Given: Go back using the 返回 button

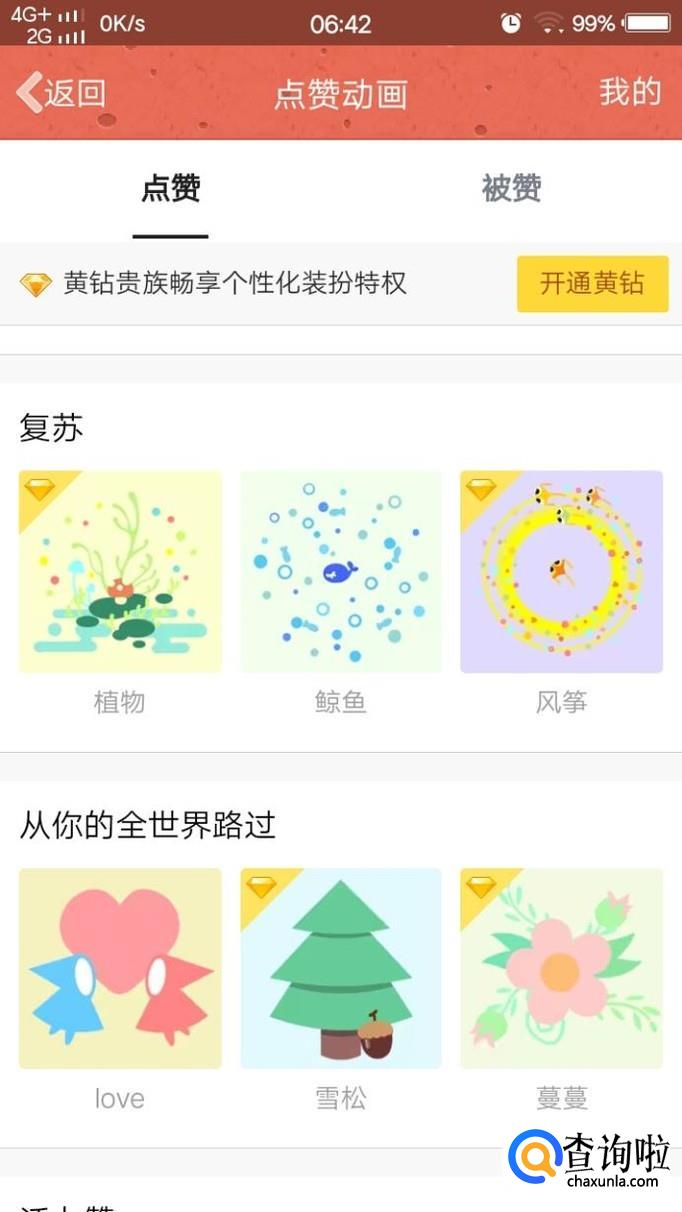Looking at the screenshot, I should pyautogui.click(x=62, y=93).
